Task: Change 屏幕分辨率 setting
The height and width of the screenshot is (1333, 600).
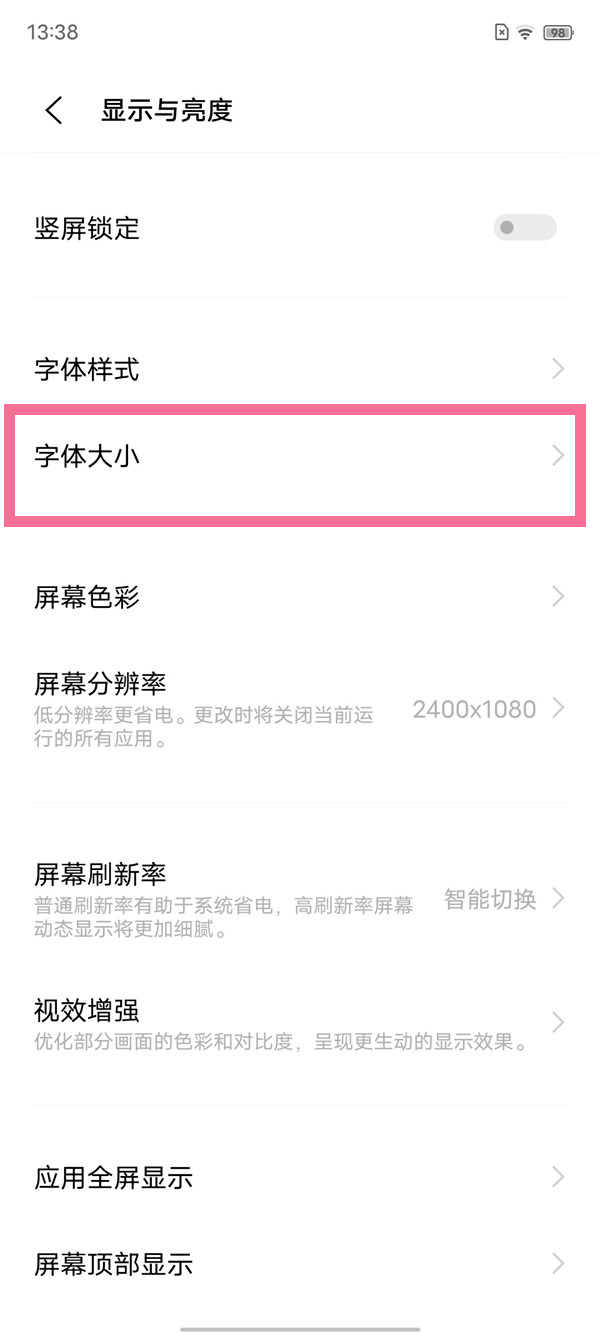Action: tap(300, 710)
